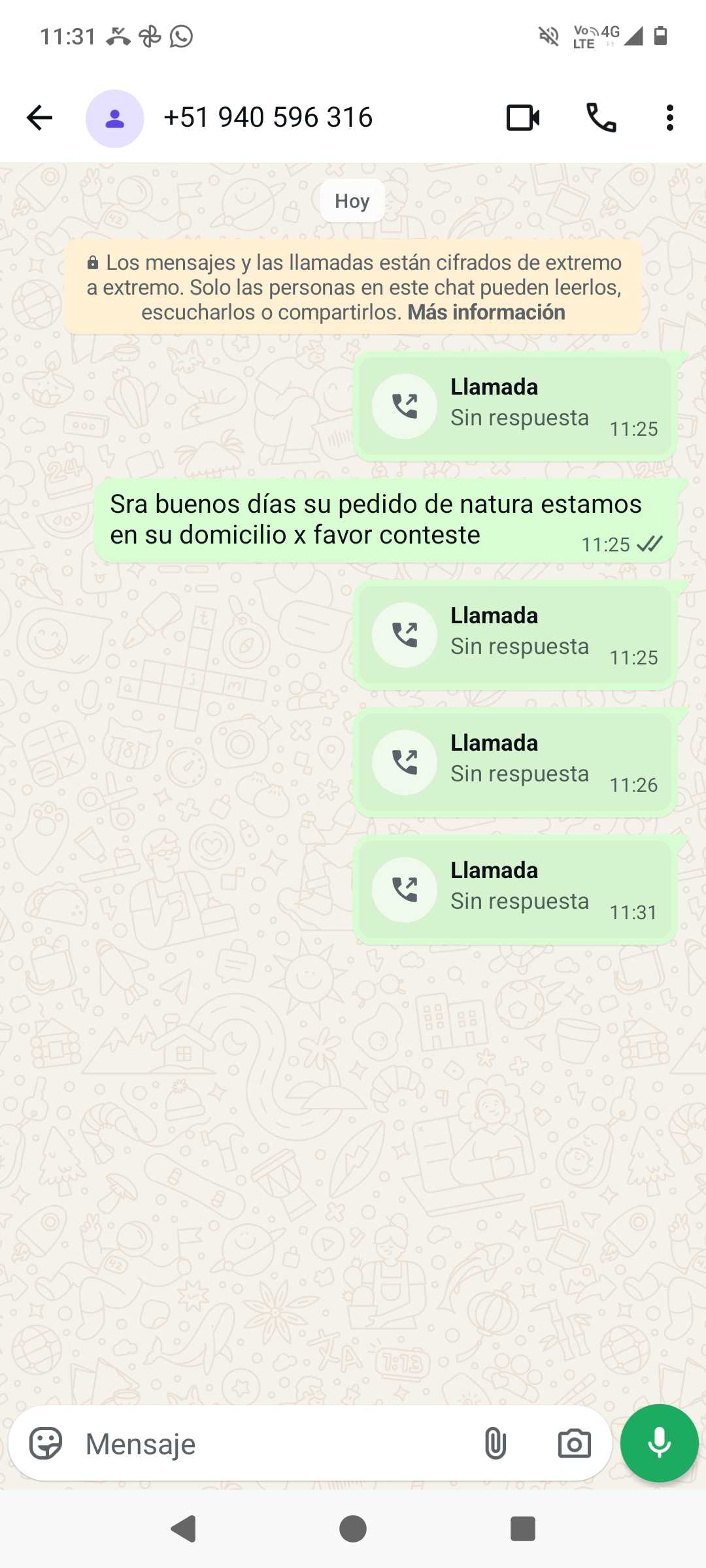The width and height of the screenshot is (706, 1568).
Task: Record a voice message with the microphone
Action: (x=659, y=1443)
